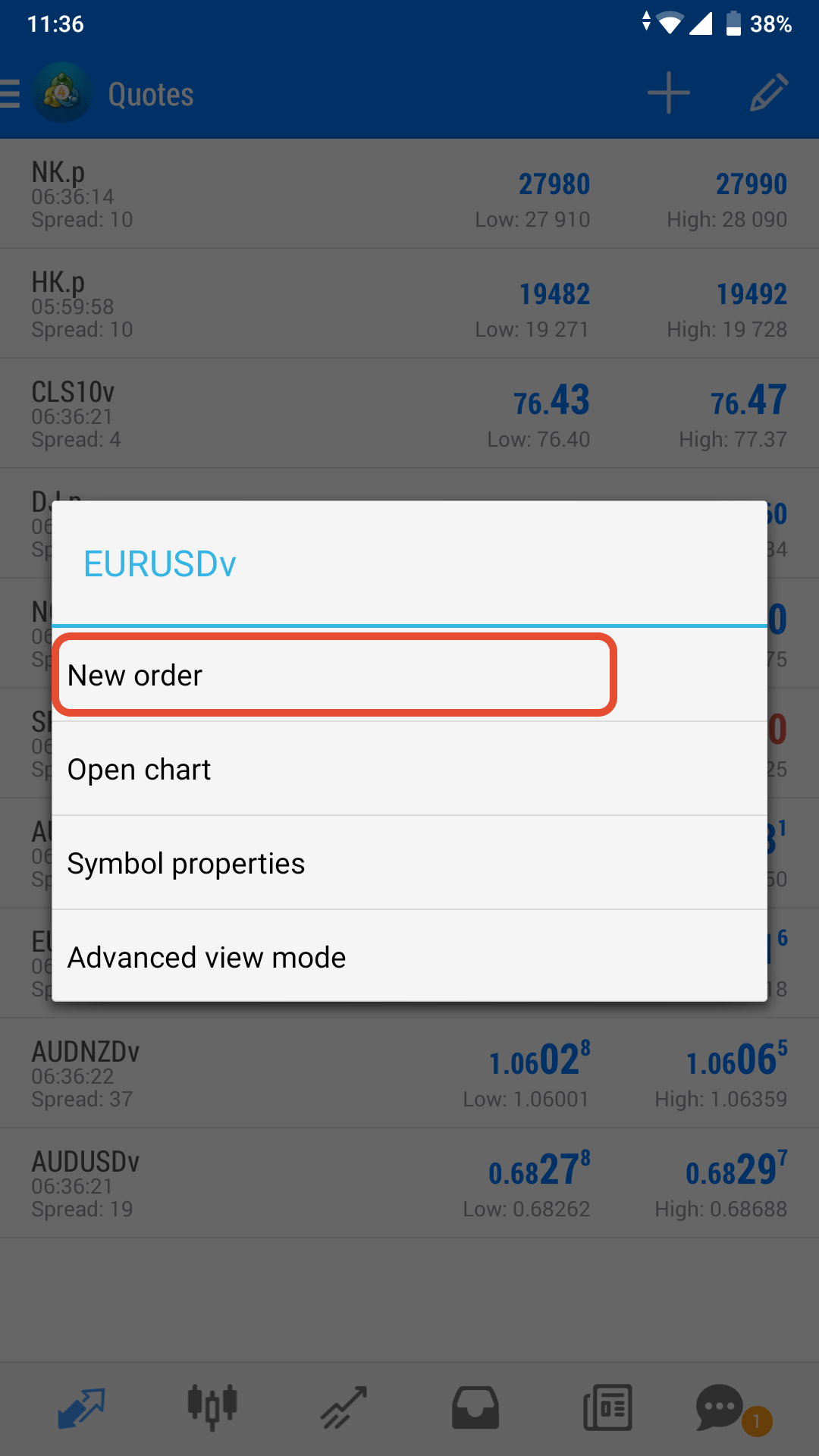The image size is (819, 1456).
Task: Switch to Advanced view mode
Action: click(x=409, y=956)
